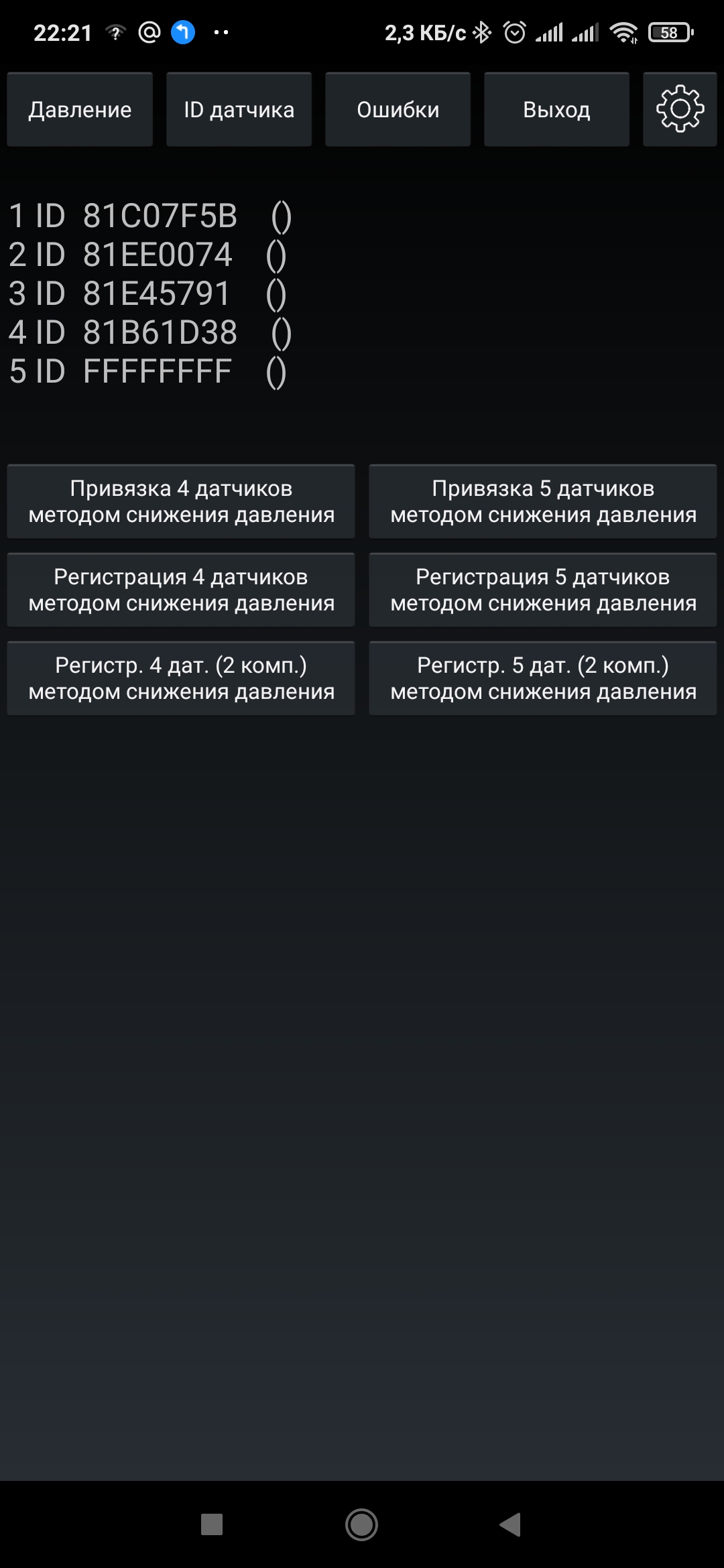Select Регистр. 4 дат. (2 комп.) button

[x=181, y=678]
